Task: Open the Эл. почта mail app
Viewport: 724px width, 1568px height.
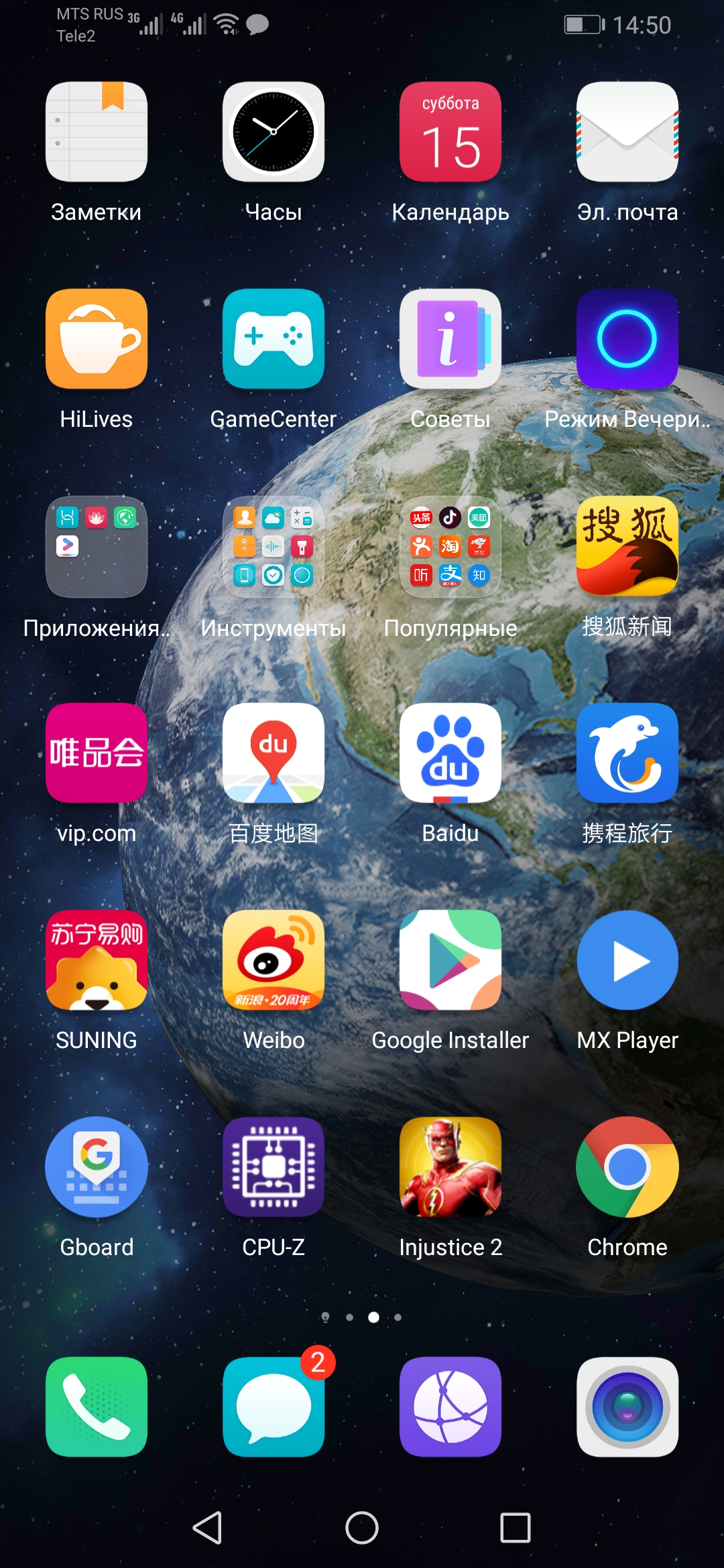Action: point(627,132)
